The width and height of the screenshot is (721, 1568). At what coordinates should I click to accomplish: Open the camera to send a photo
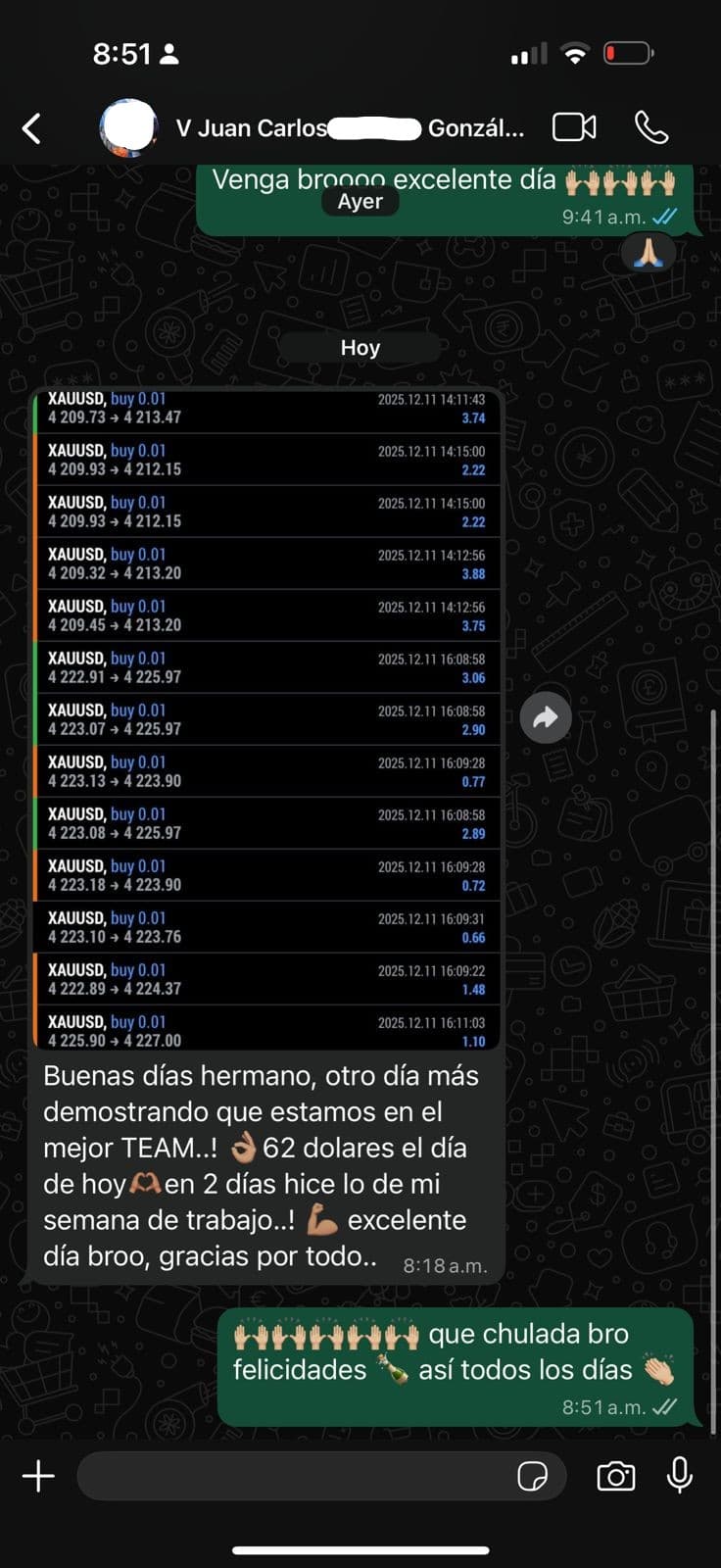[615, 1476]
